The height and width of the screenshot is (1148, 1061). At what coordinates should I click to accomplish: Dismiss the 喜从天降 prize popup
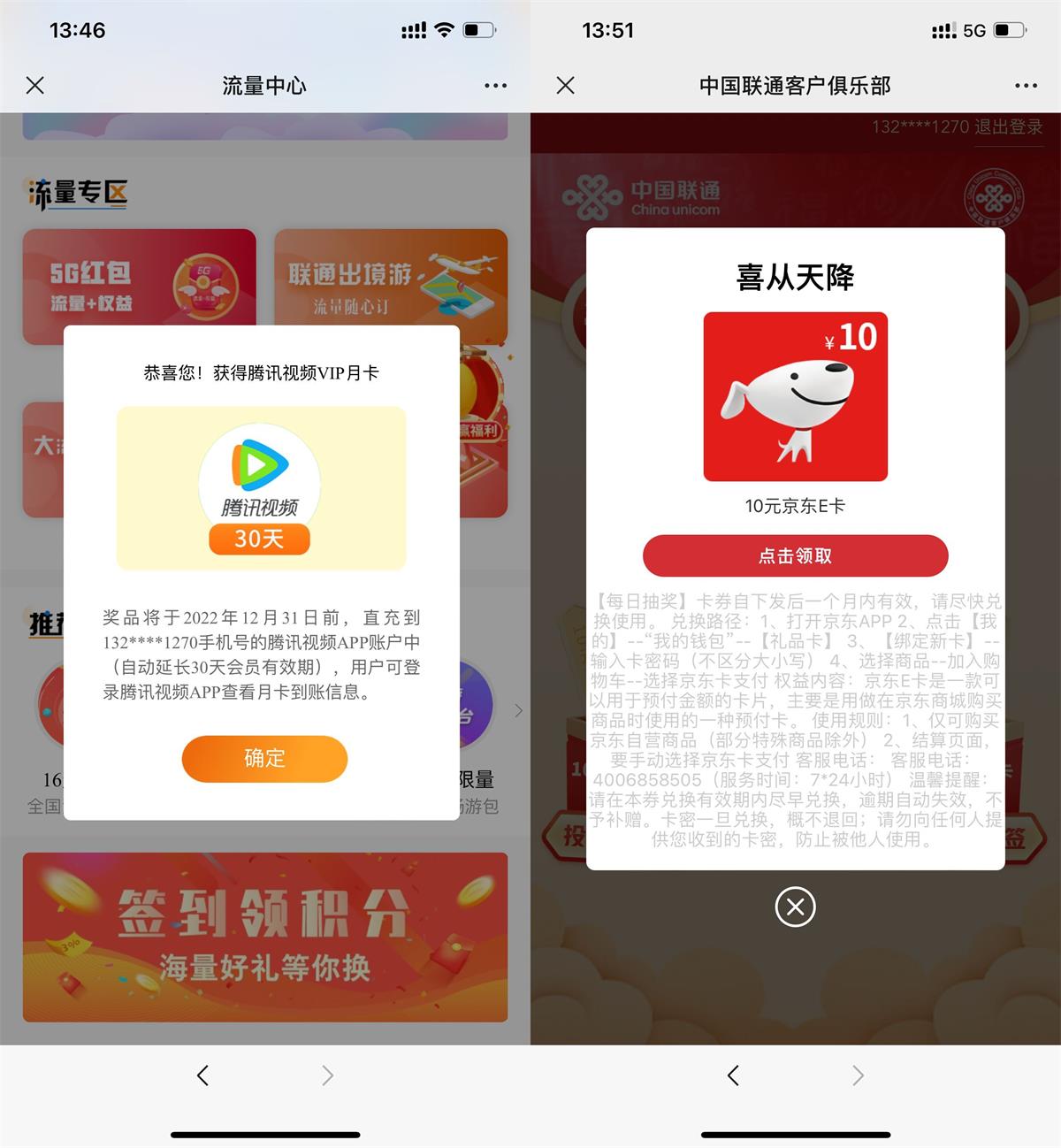tap(795, 907)
